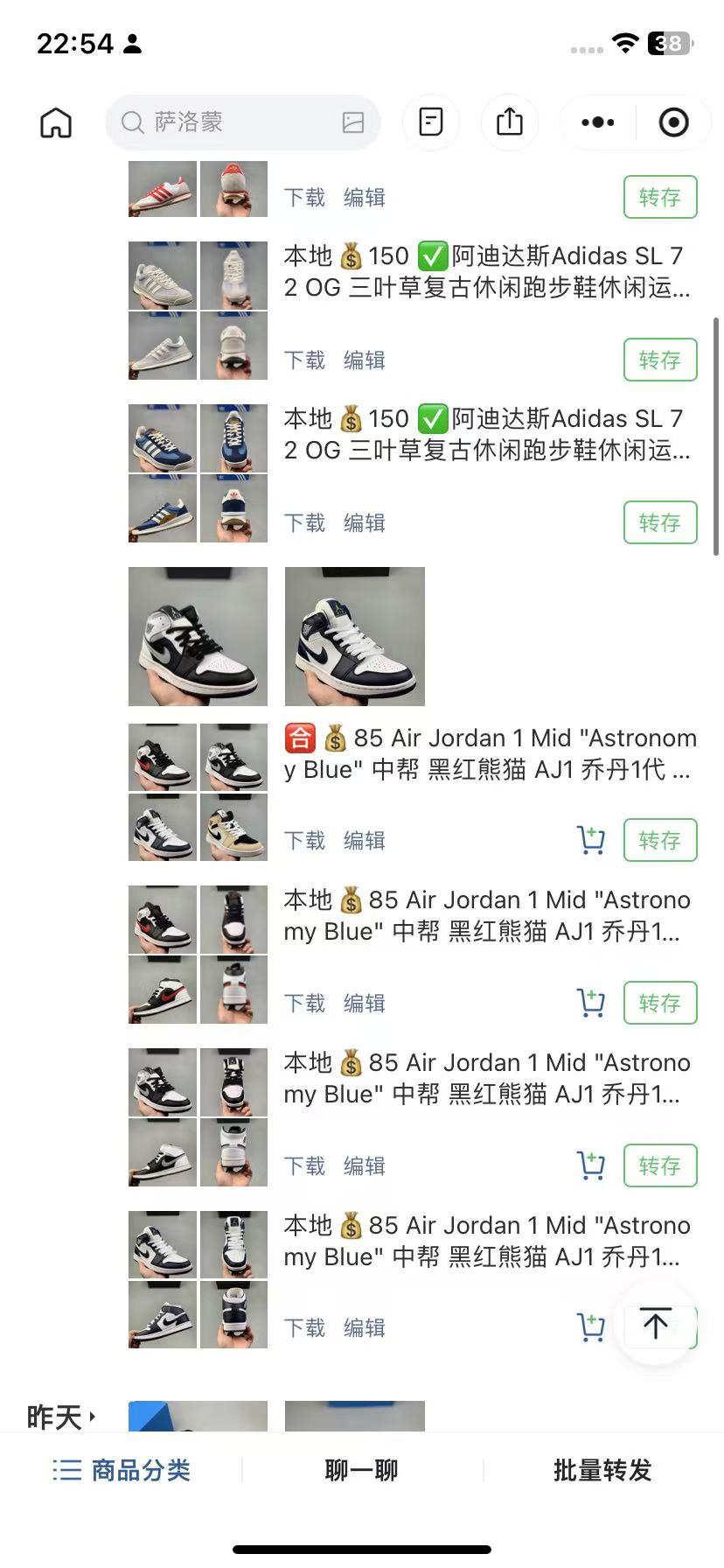Edit the blue Adidas SL 72 listing

(x=365, y=522)
